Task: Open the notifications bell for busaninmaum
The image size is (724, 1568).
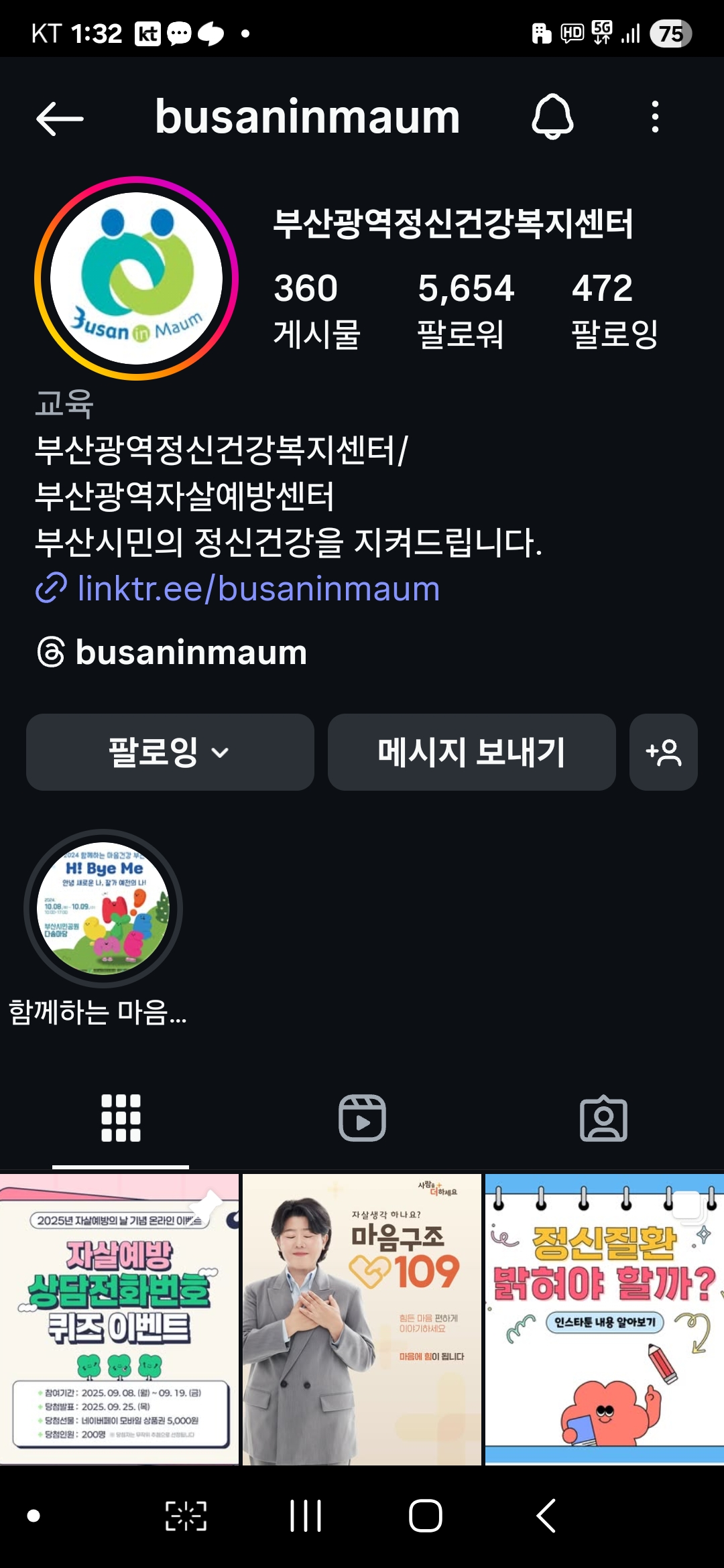Action: (x=552, y=117)
